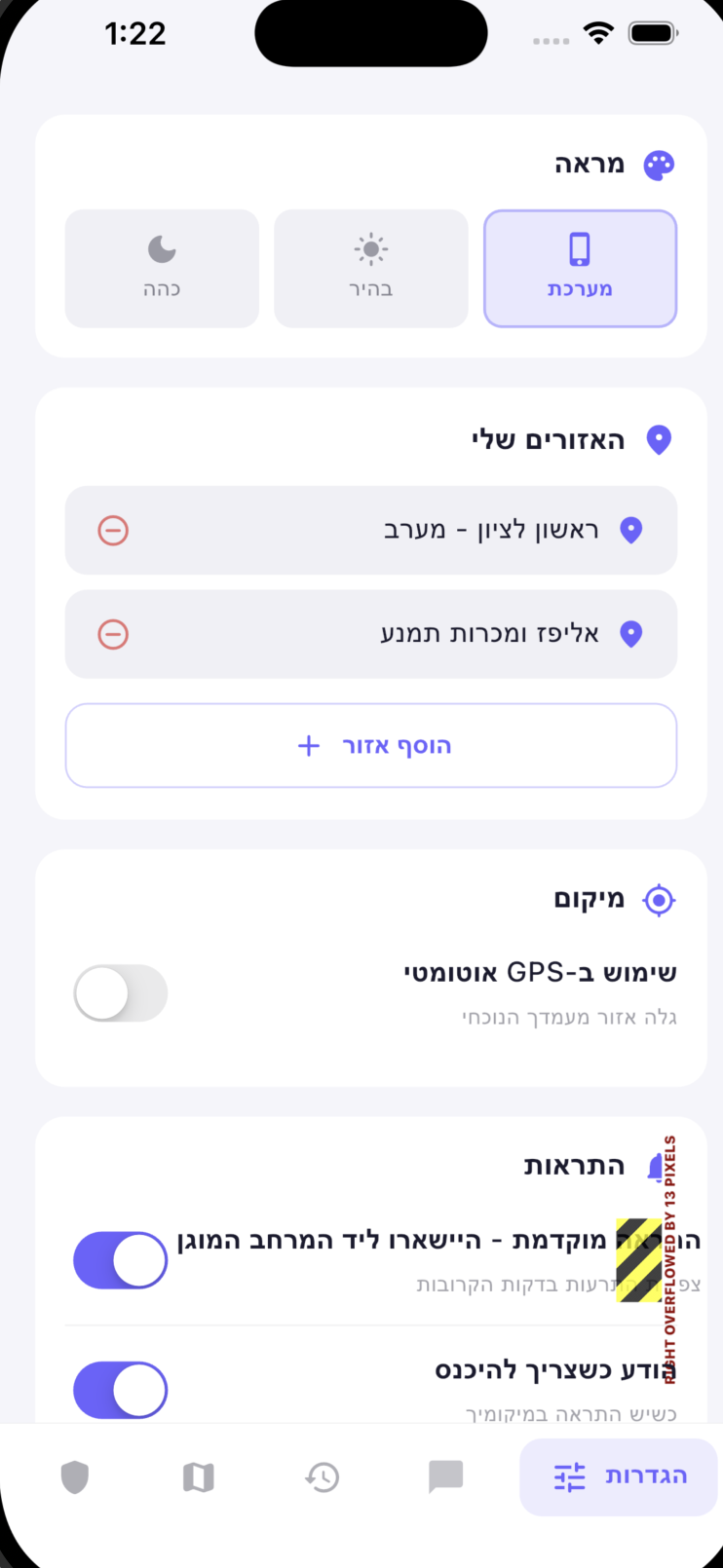The image size is (723, 1568).
Task: Enable the שימוש ב-GPS אוטומטי toggle
Action: tap(121, 993)
